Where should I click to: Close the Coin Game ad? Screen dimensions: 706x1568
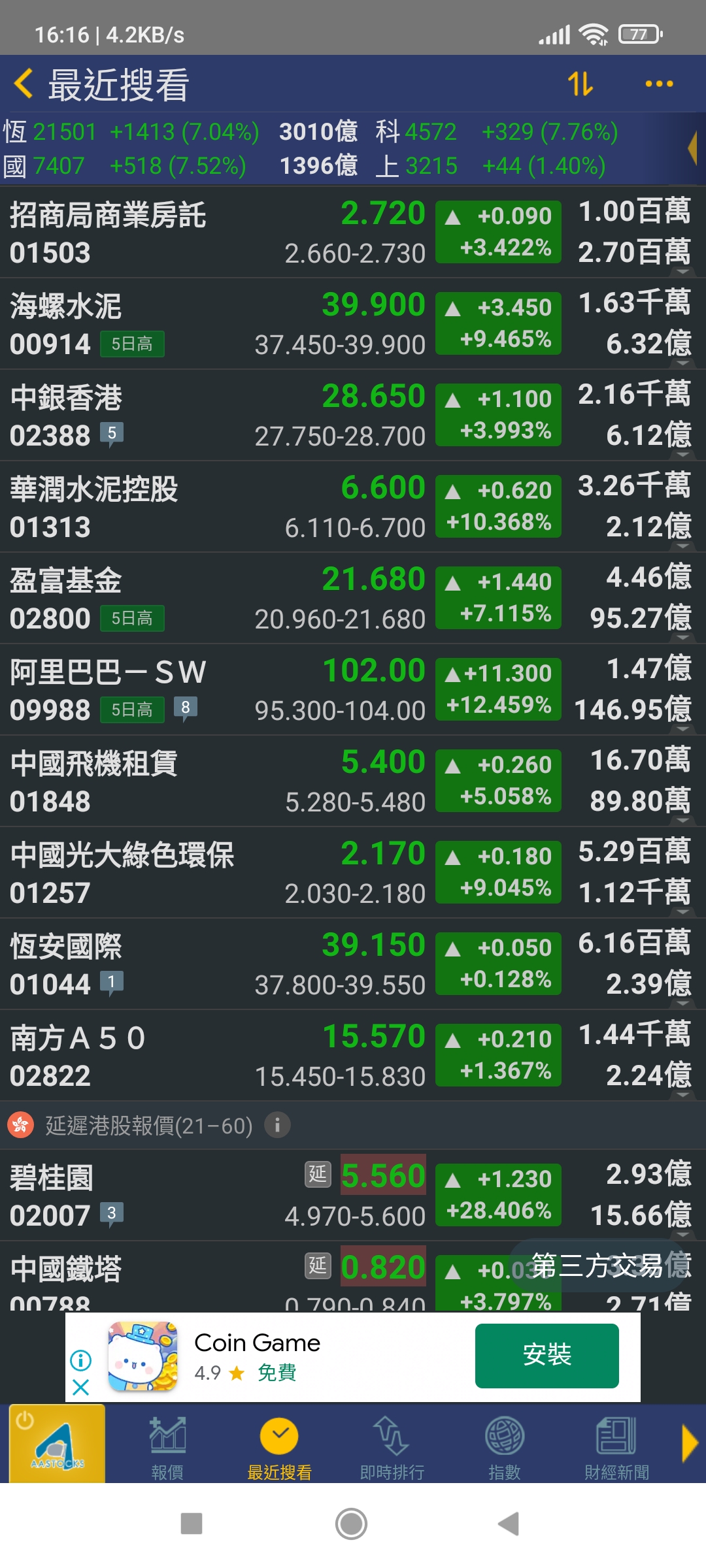pos(80,1387)
